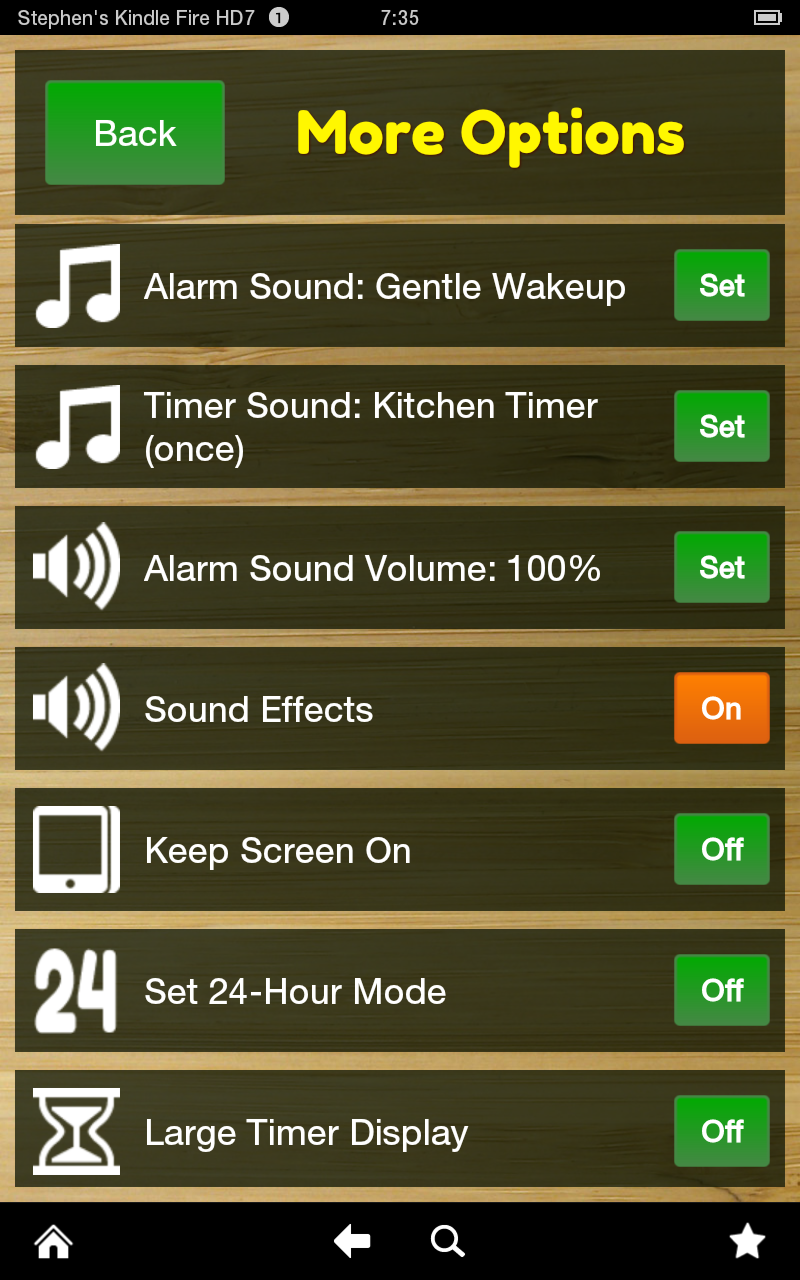
Task: Click the back arrow in the navigation bar
Action: click(x=351, y=1240)
